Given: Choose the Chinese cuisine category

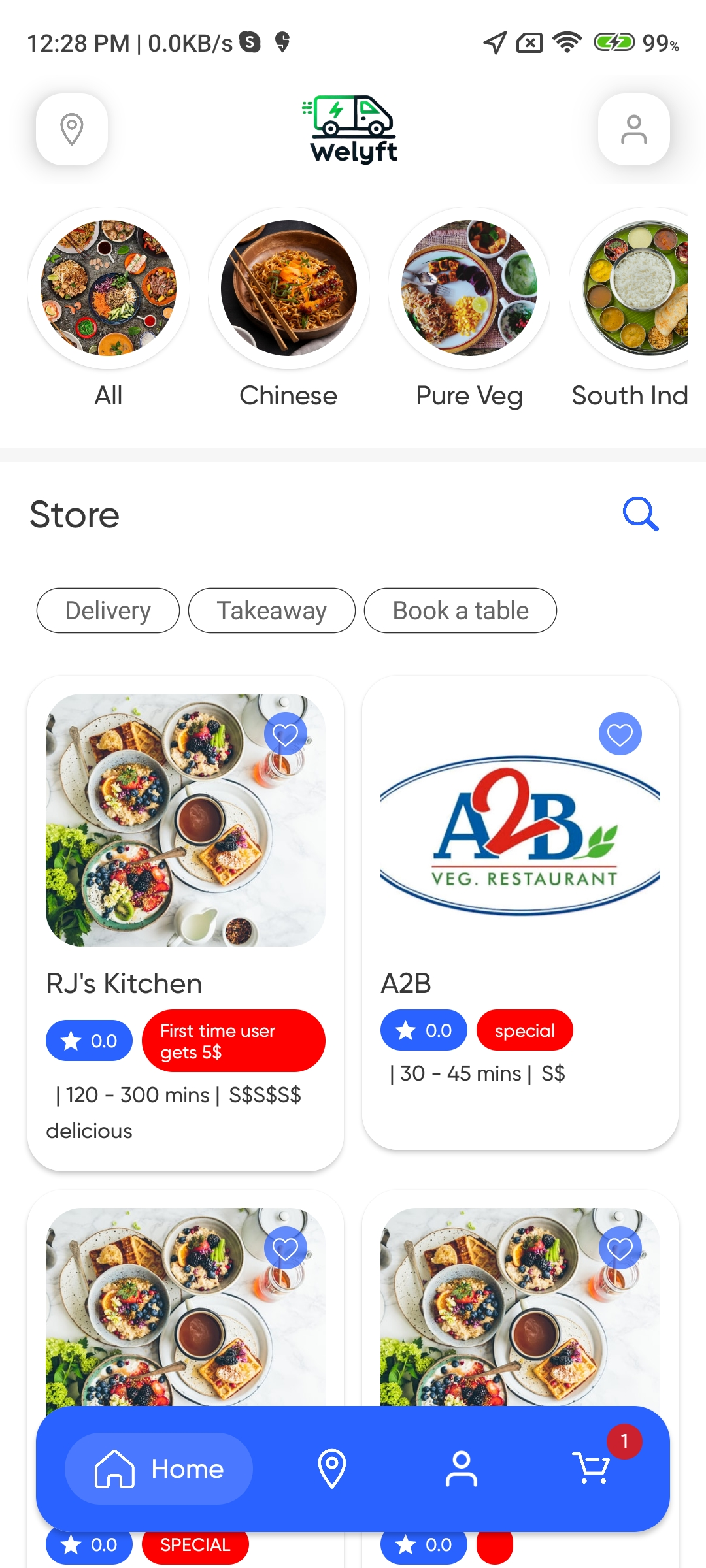Looking at the screenshot, I should [x=289, y=289].
